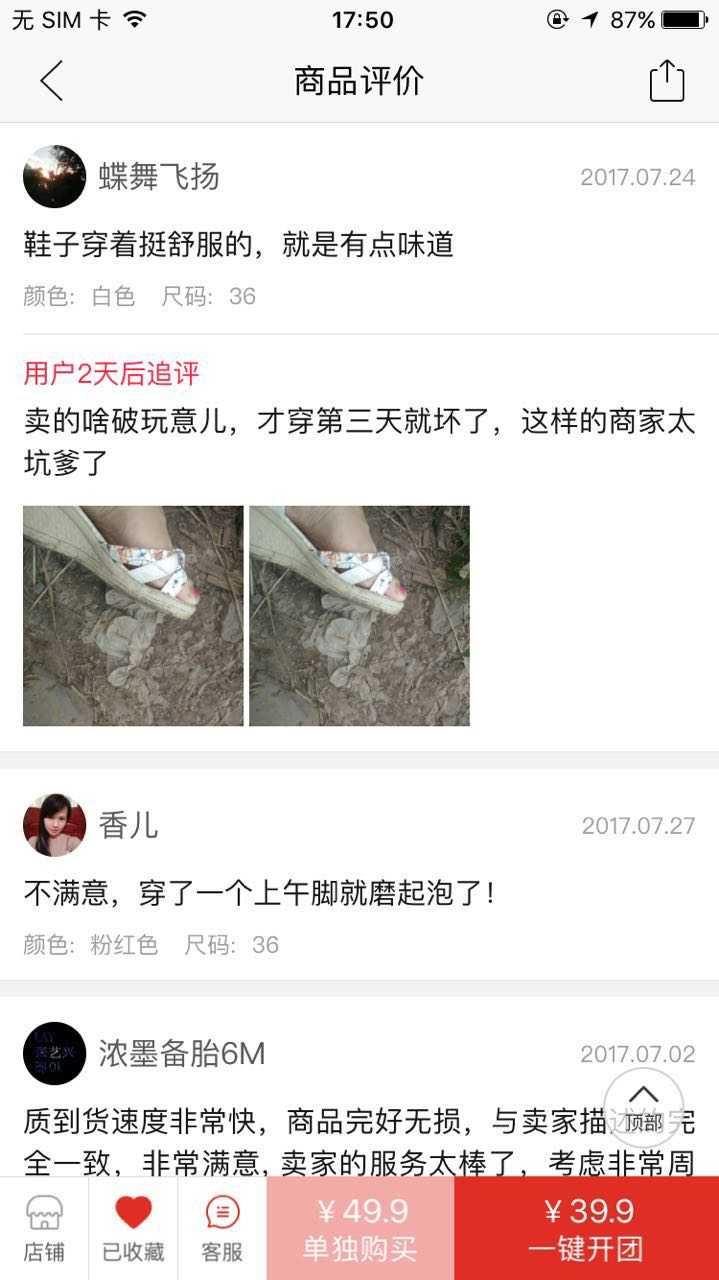Open the first review photo from 蝶舞飞扬
Image resolution: width=719 pixels, height=1280 pixels.
(133, 615)
